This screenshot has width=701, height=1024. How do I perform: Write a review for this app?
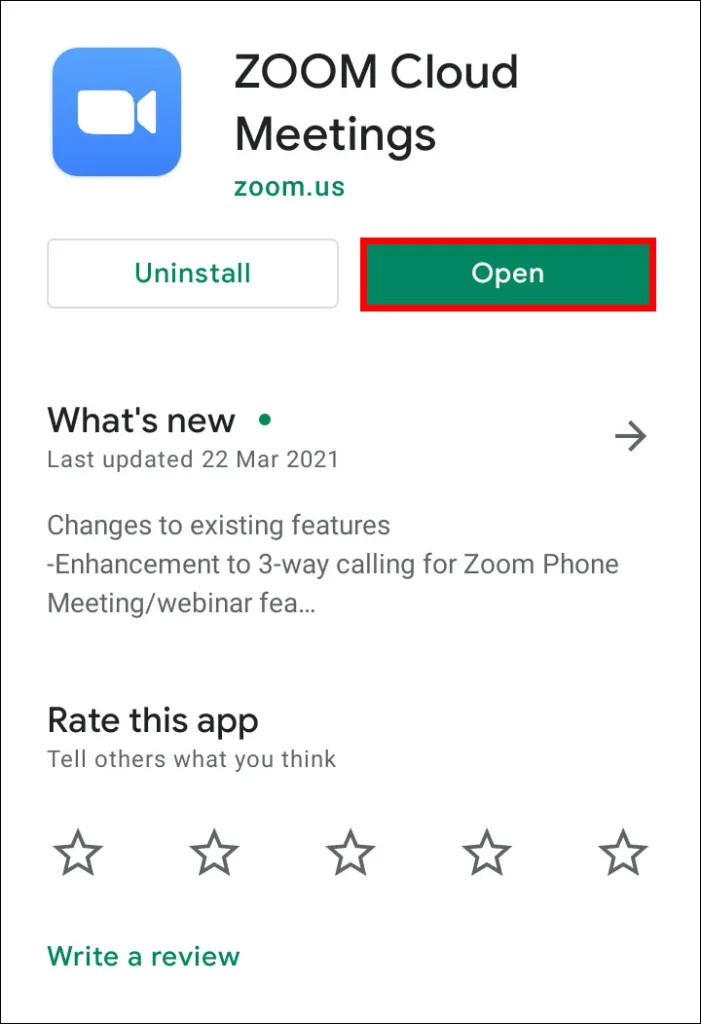[144, 955]
